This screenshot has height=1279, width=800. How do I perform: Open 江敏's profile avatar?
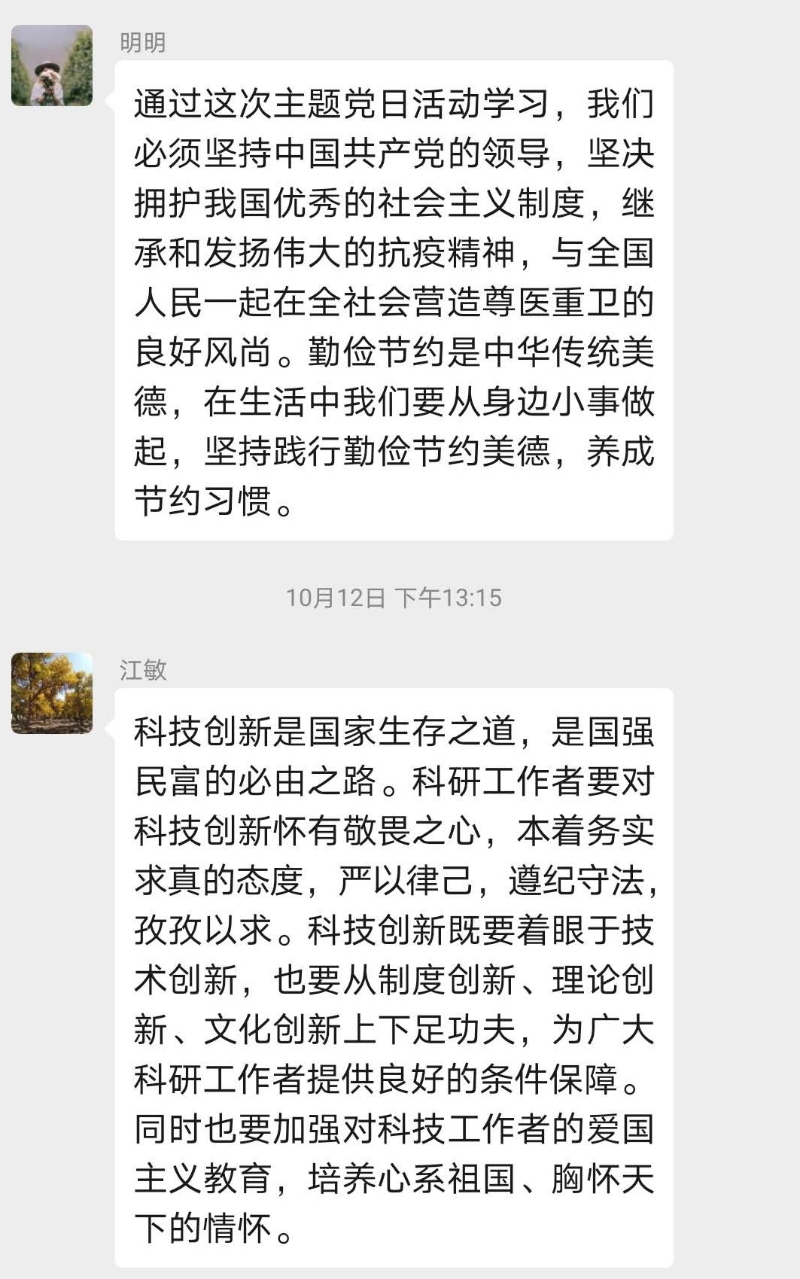tap(52, 693)
